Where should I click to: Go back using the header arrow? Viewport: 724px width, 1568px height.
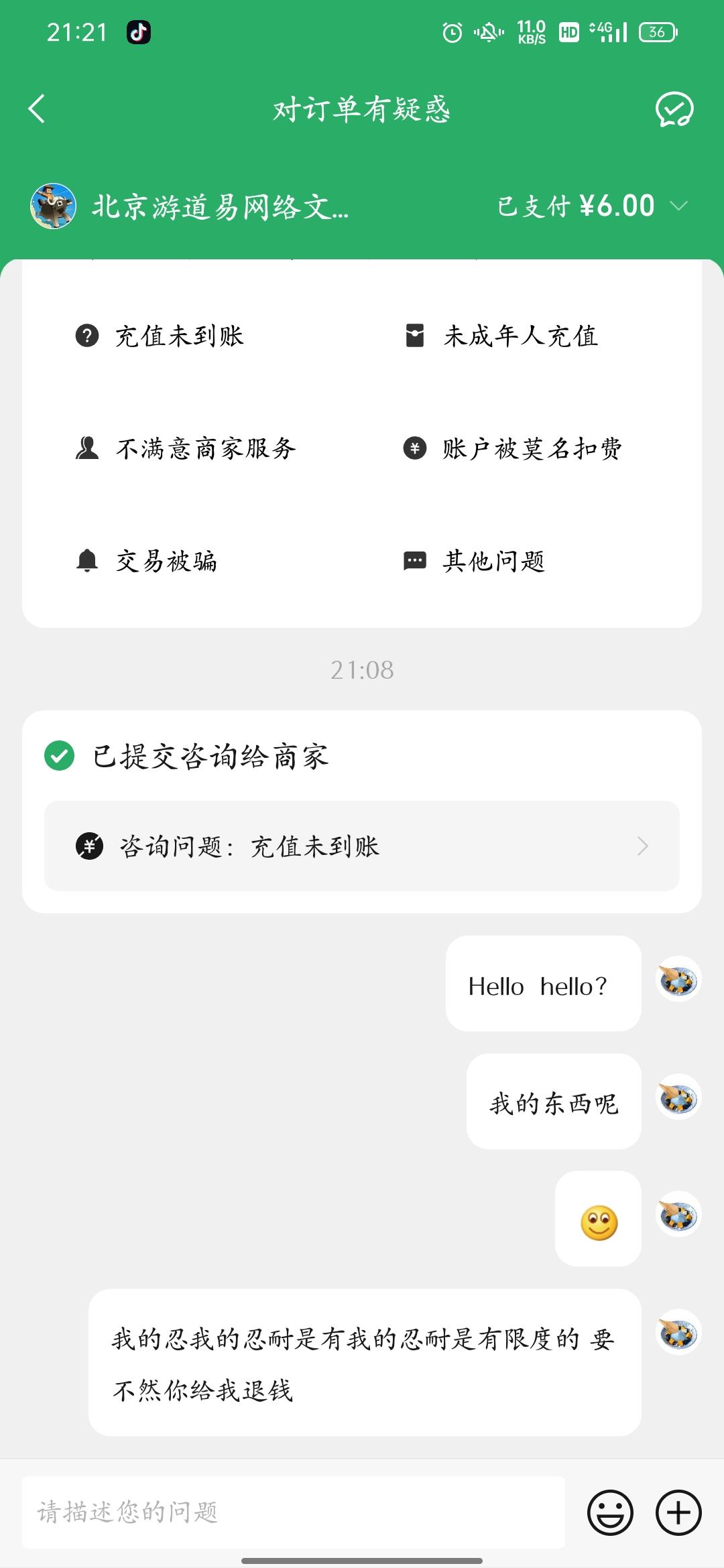click(x=38, y=109)
